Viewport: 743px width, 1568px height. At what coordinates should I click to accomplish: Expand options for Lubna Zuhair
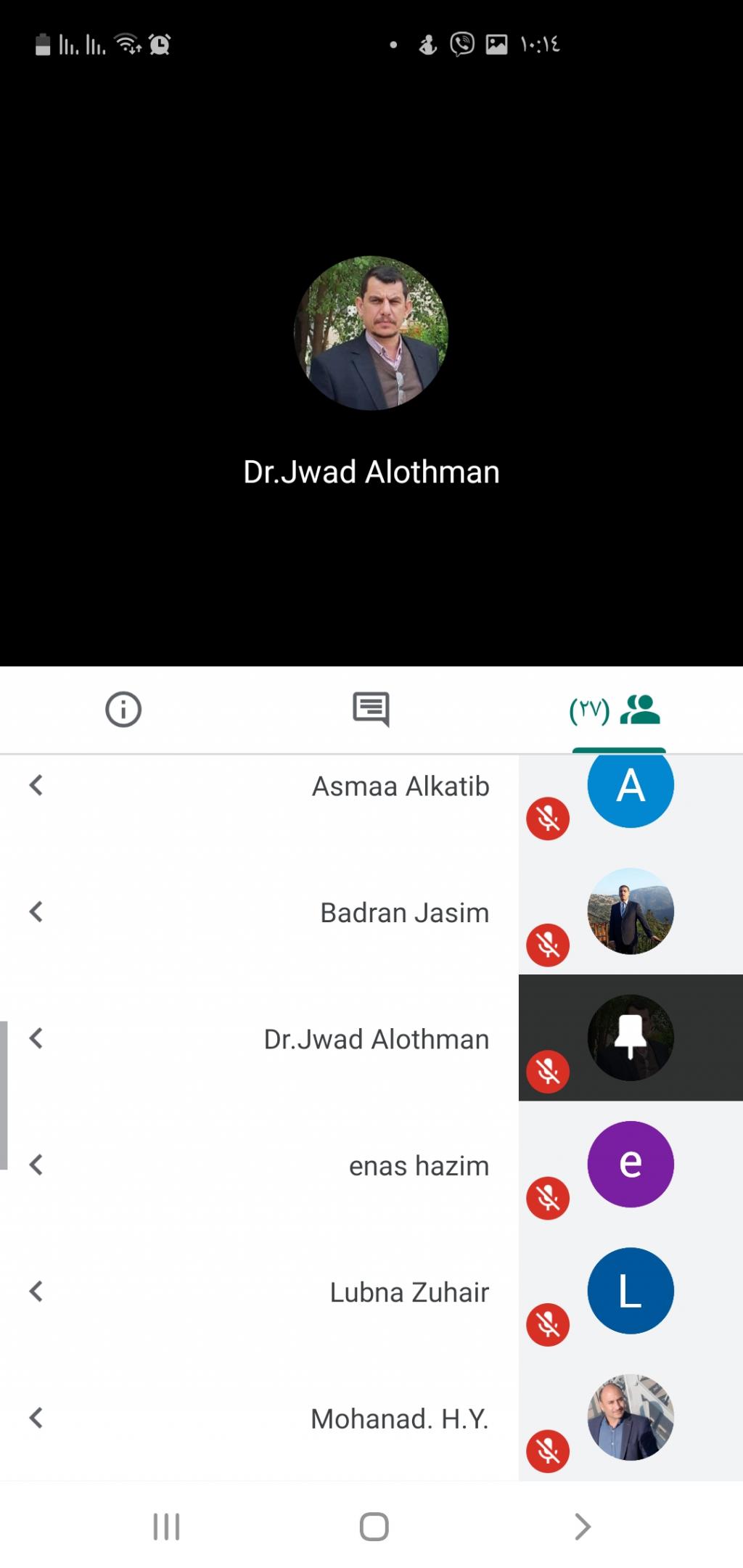[x=36, y=1292]
